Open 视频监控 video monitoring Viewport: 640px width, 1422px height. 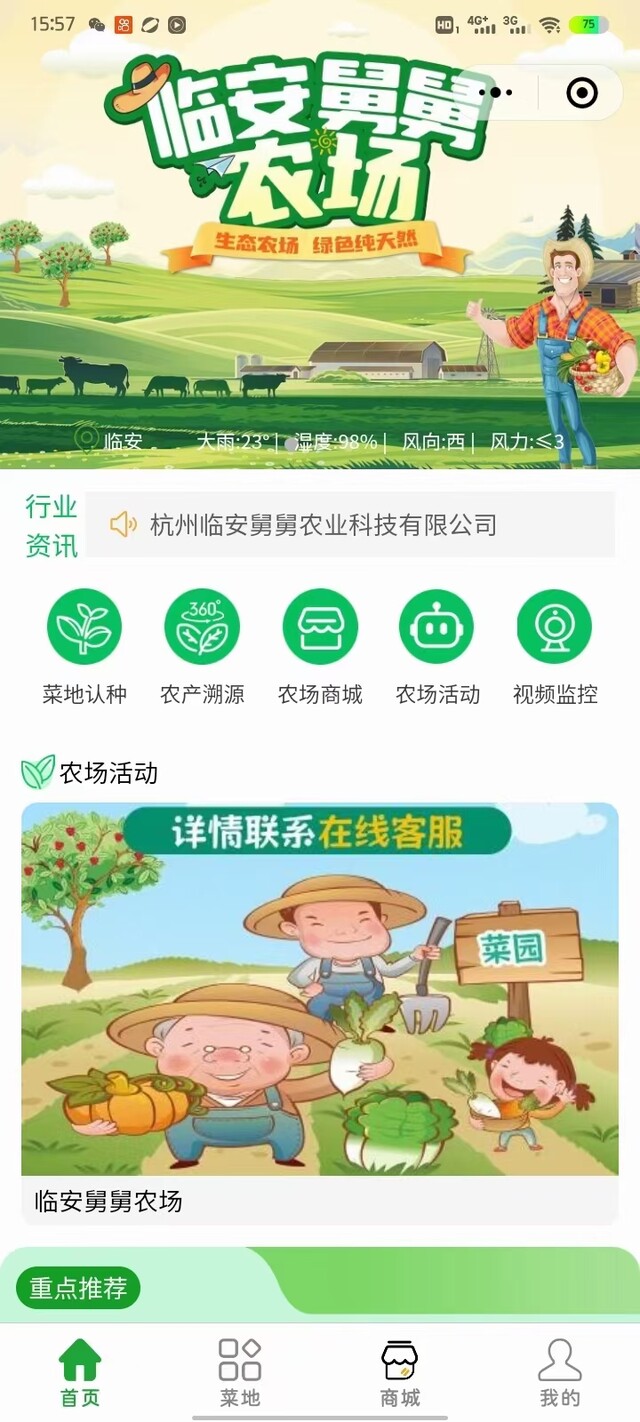point(555,627)
